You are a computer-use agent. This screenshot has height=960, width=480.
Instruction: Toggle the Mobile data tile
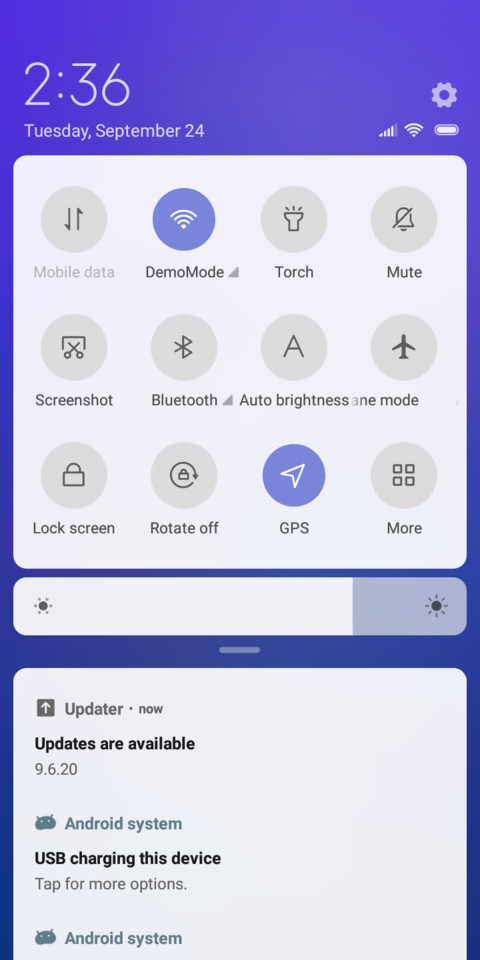pos(74,219)
